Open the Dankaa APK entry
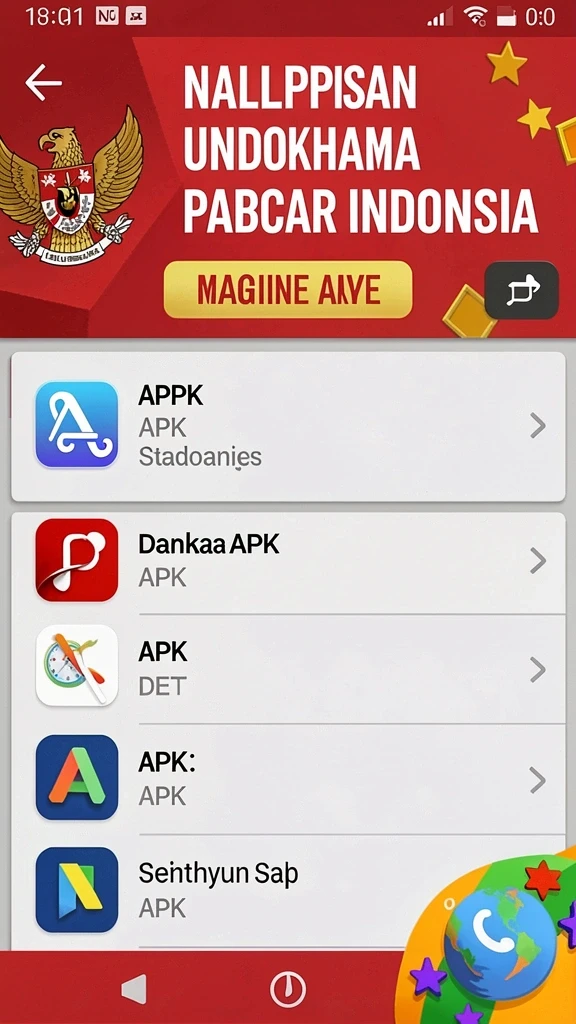Viewport: 576px width, 1024px height. coord(288,560)
